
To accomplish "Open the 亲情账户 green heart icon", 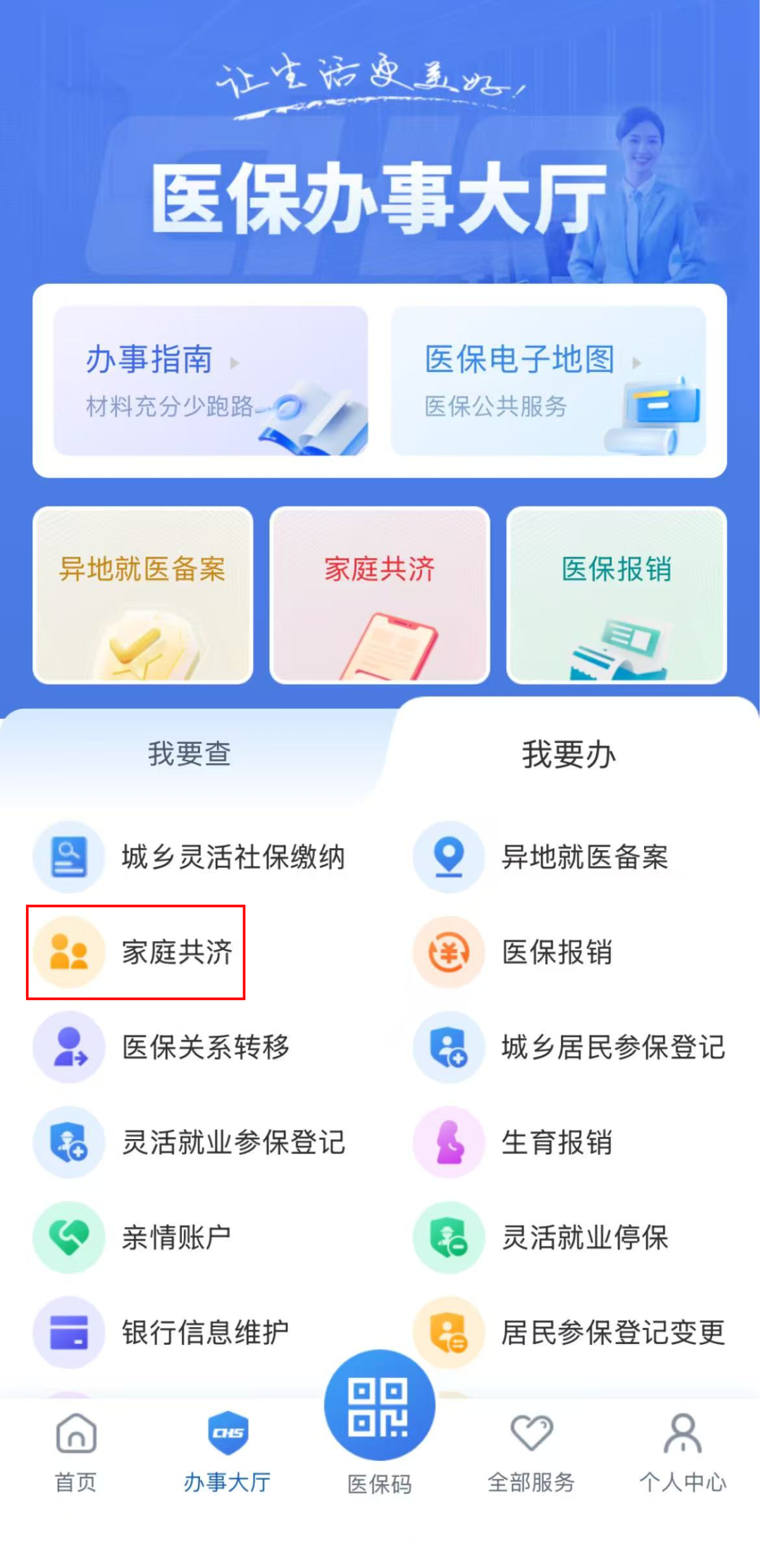I will (x=68, y=1238).
